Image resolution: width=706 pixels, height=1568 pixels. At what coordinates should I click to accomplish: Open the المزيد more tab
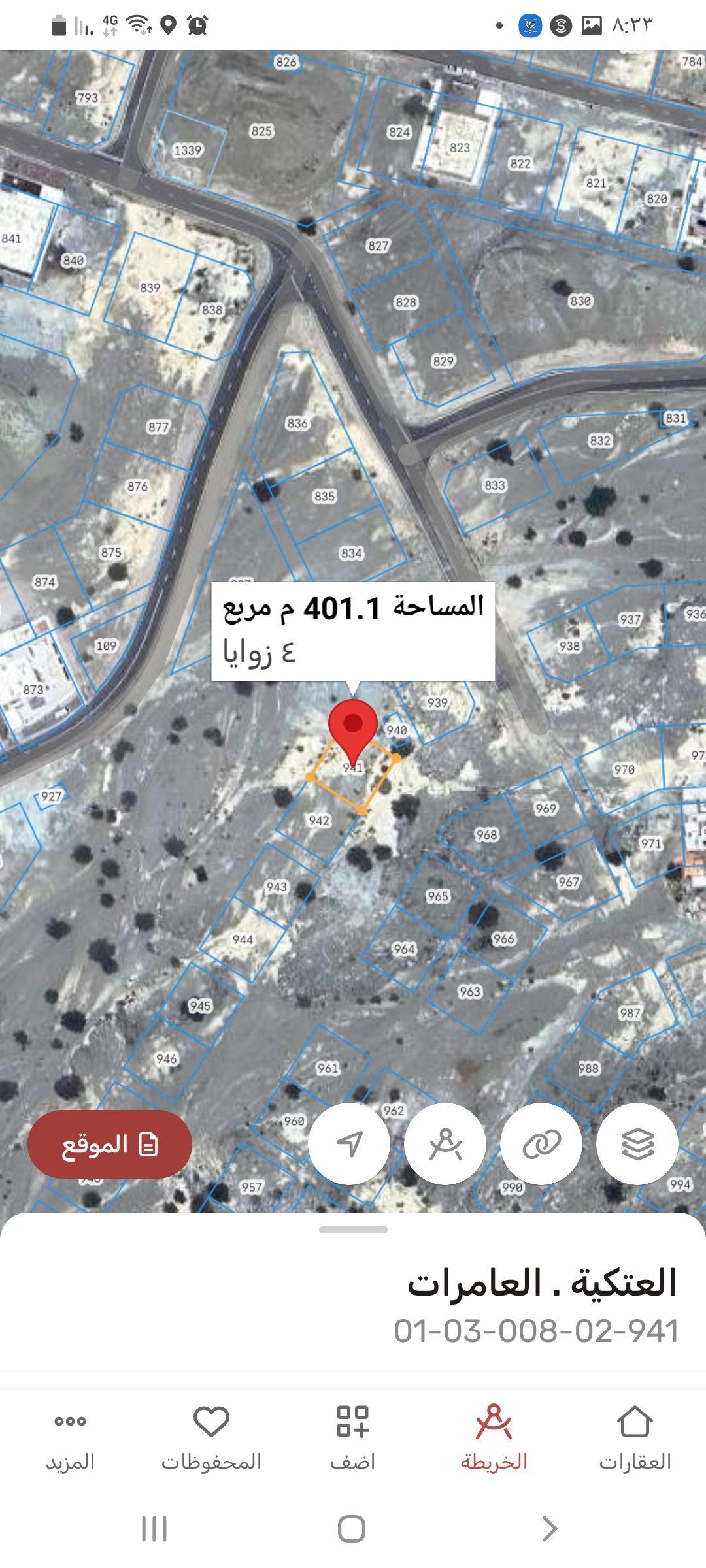(70, 1439)
